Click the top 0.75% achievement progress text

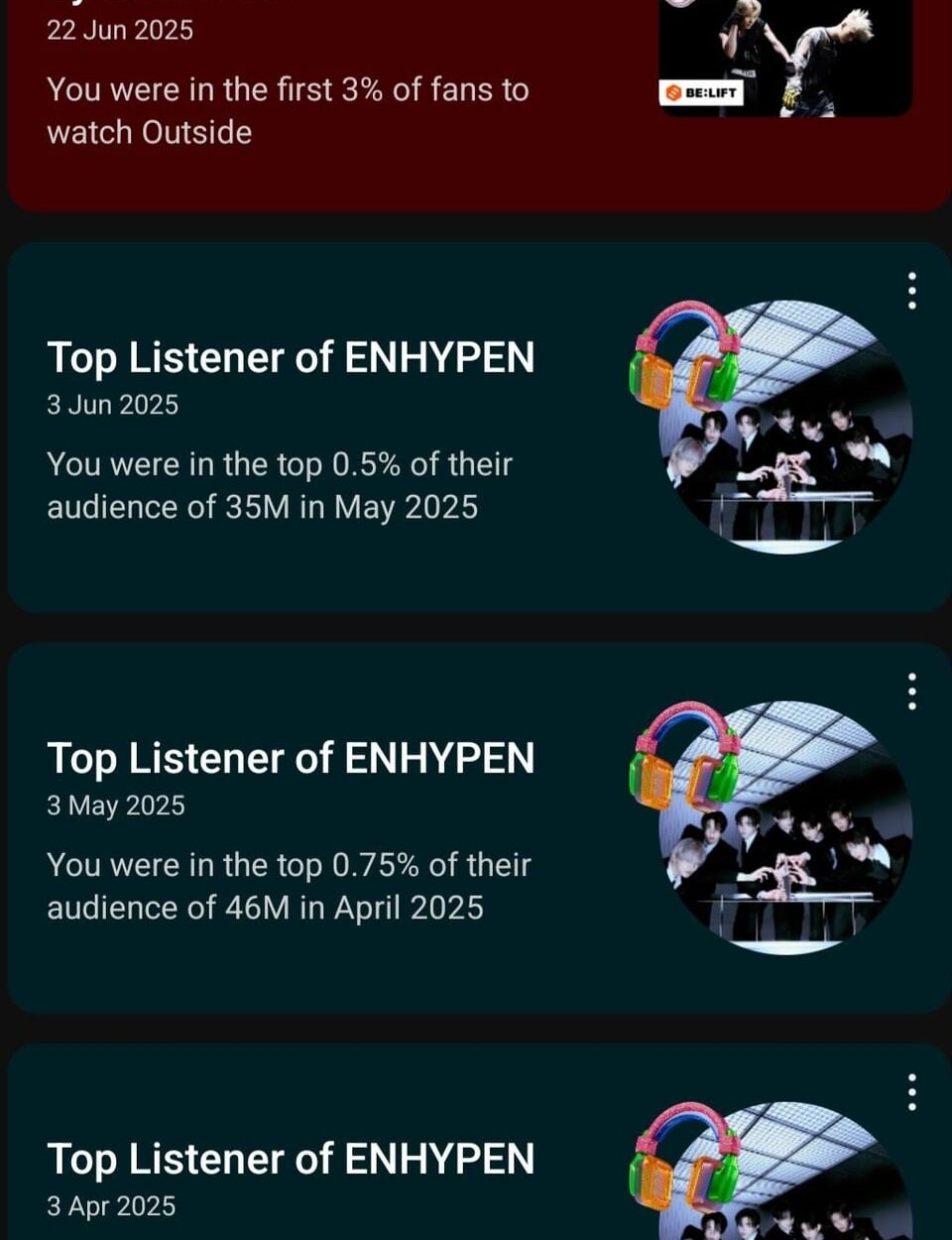click(x=288, y=886)
